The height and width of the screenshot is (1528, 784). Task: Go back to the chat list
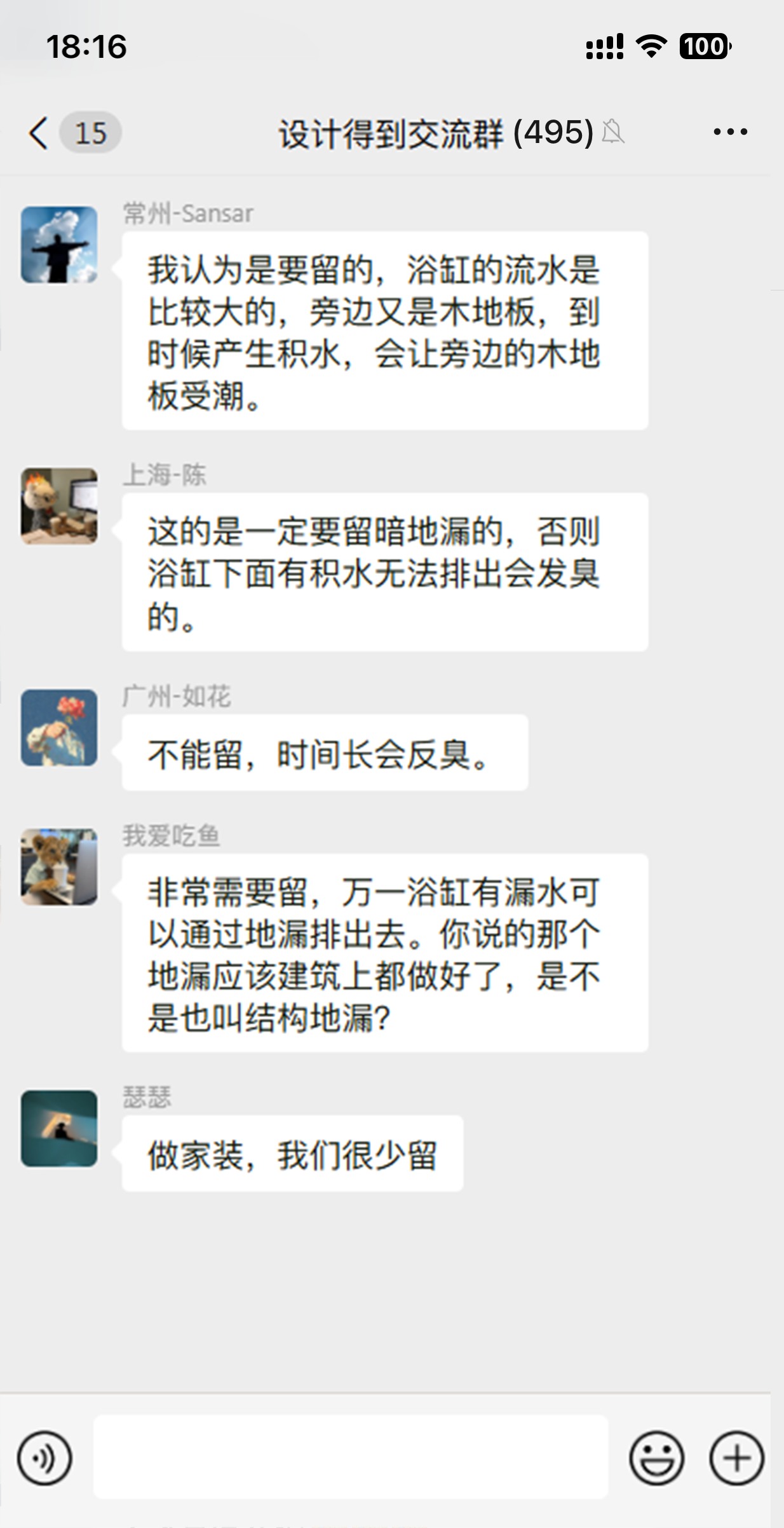(39, 133)
